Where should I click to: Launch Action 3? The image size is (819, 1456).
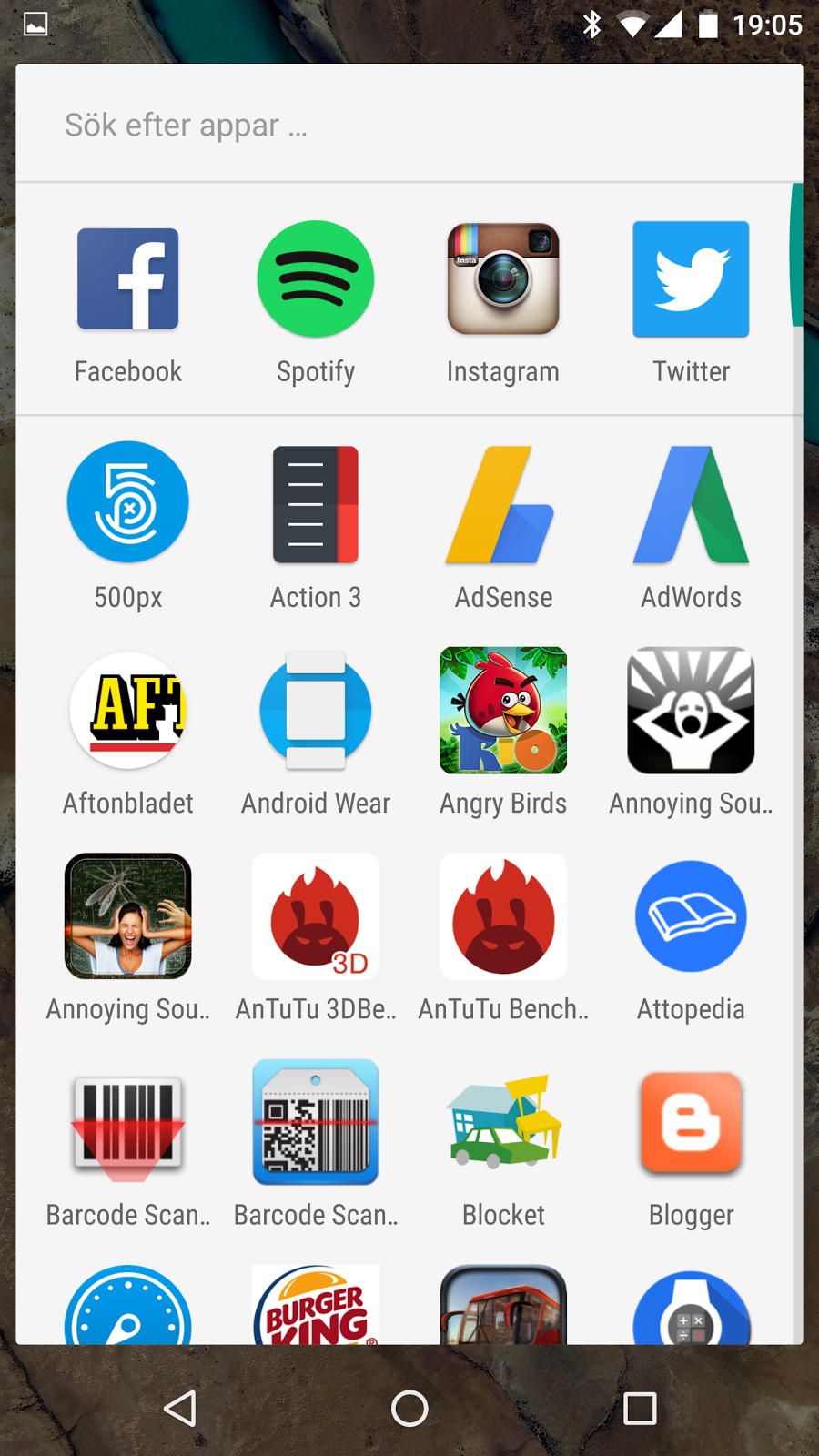(316, 505)
